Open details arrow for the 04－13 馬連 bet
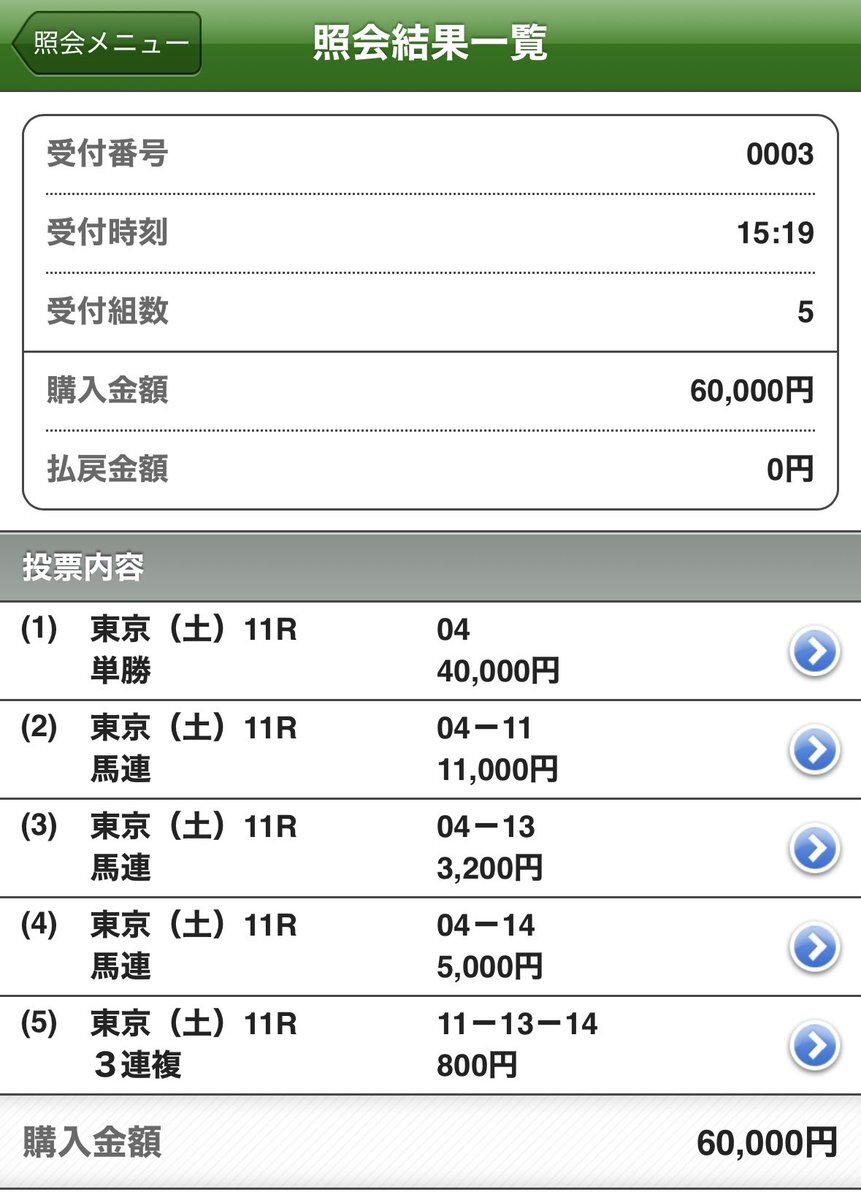Viewport: 861px width, 1200px height. (816, 847)
